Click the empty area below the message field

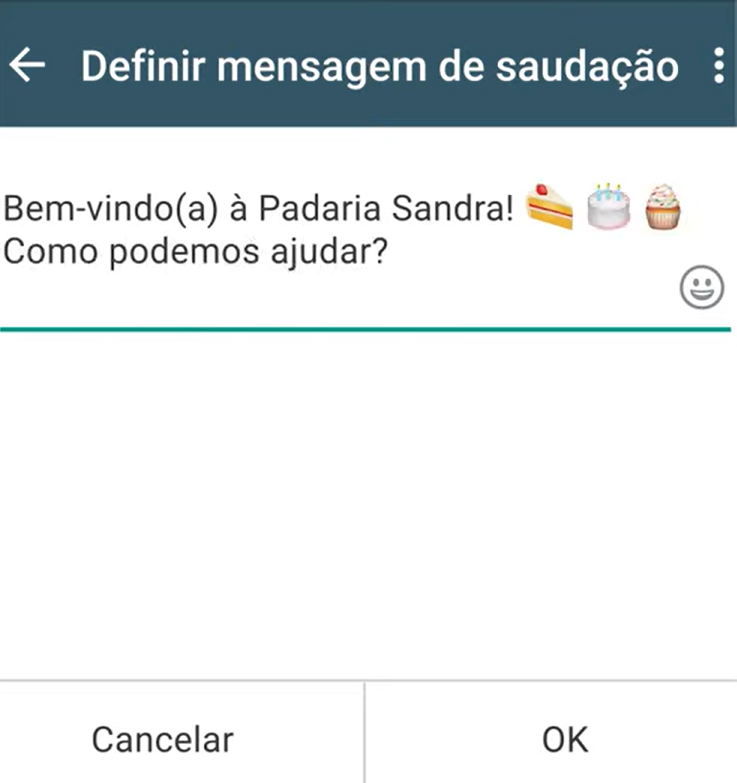[368, 500]
